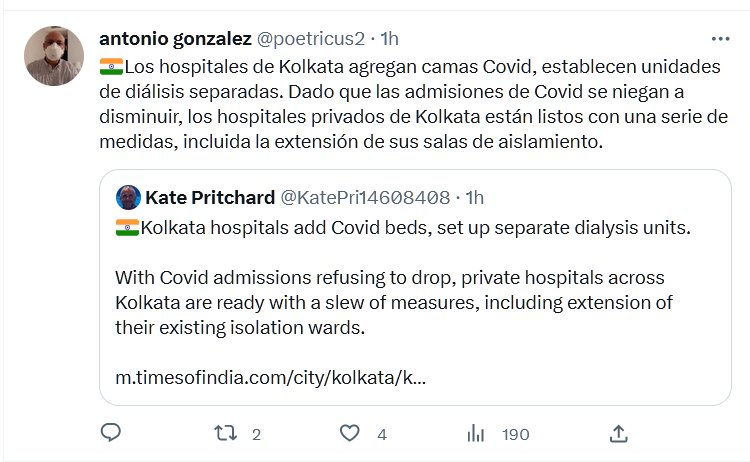Image resolution: width=750 pixels, height=462 pixels.
Task: Like antonio gonzalez's tweet
Action: (349, 433)
